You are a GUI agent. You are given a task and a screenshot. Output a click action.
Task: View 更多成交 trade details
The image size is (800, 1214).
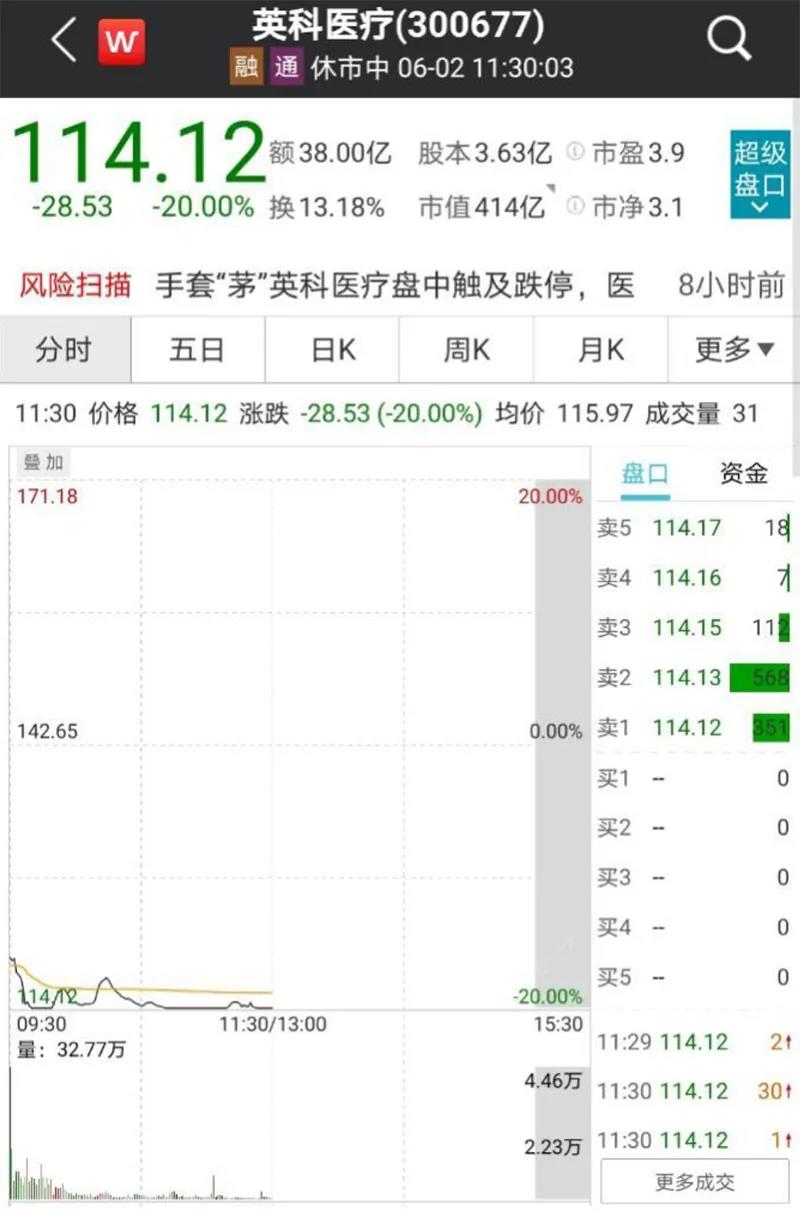pos(695,1182)
